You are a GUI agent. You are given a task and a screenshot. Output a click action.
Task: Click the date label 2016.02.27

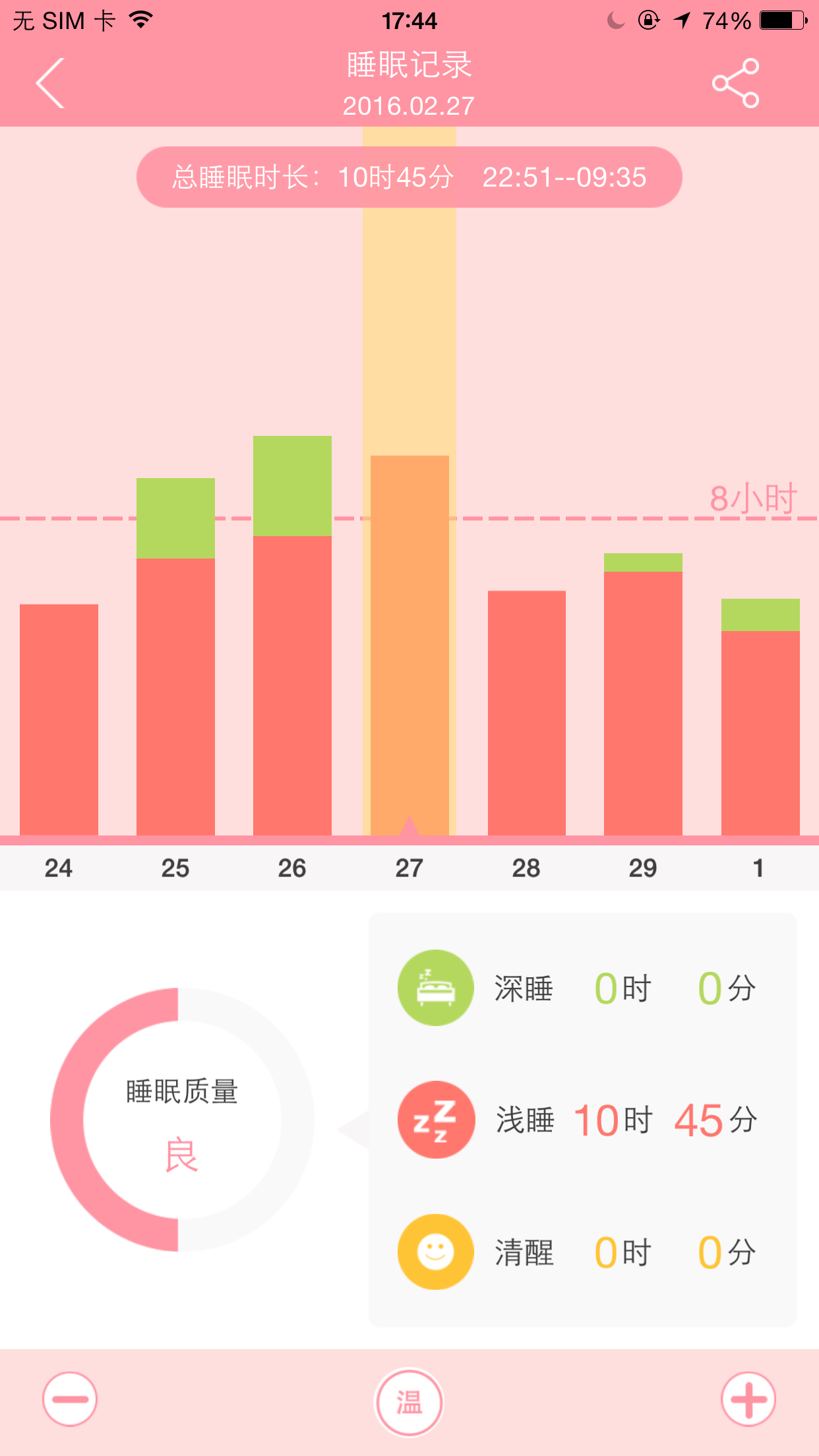409,106
